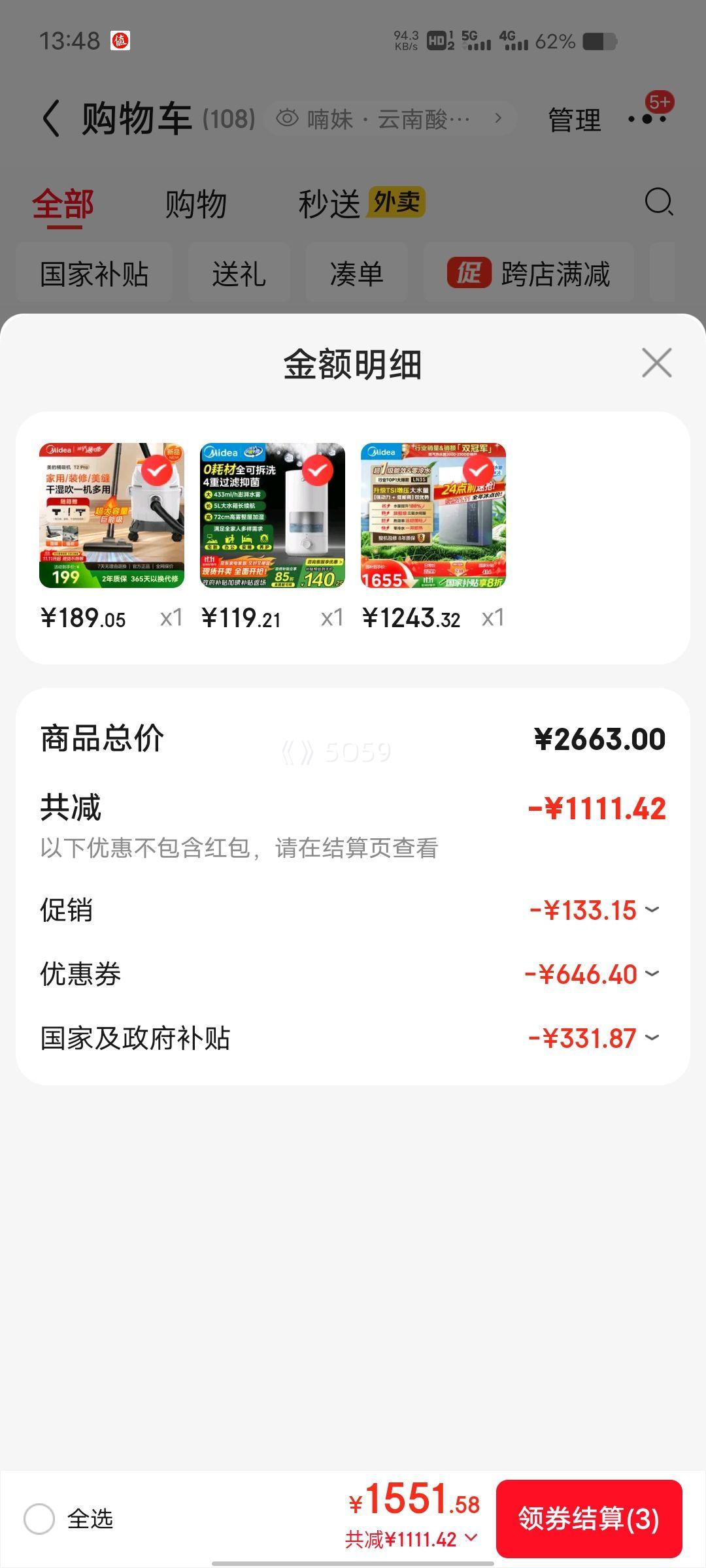
Task: Open the delivery address selector 喃妹·云南
Action: 390,119
